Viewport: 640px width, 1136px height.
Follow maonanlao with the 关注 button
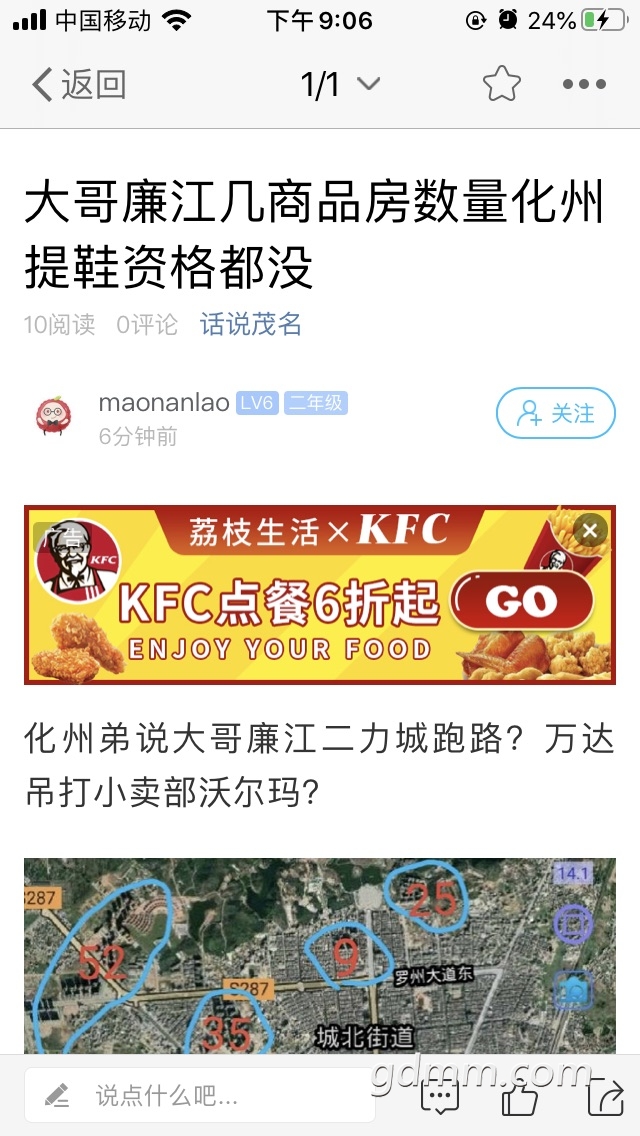click(556, 413)
